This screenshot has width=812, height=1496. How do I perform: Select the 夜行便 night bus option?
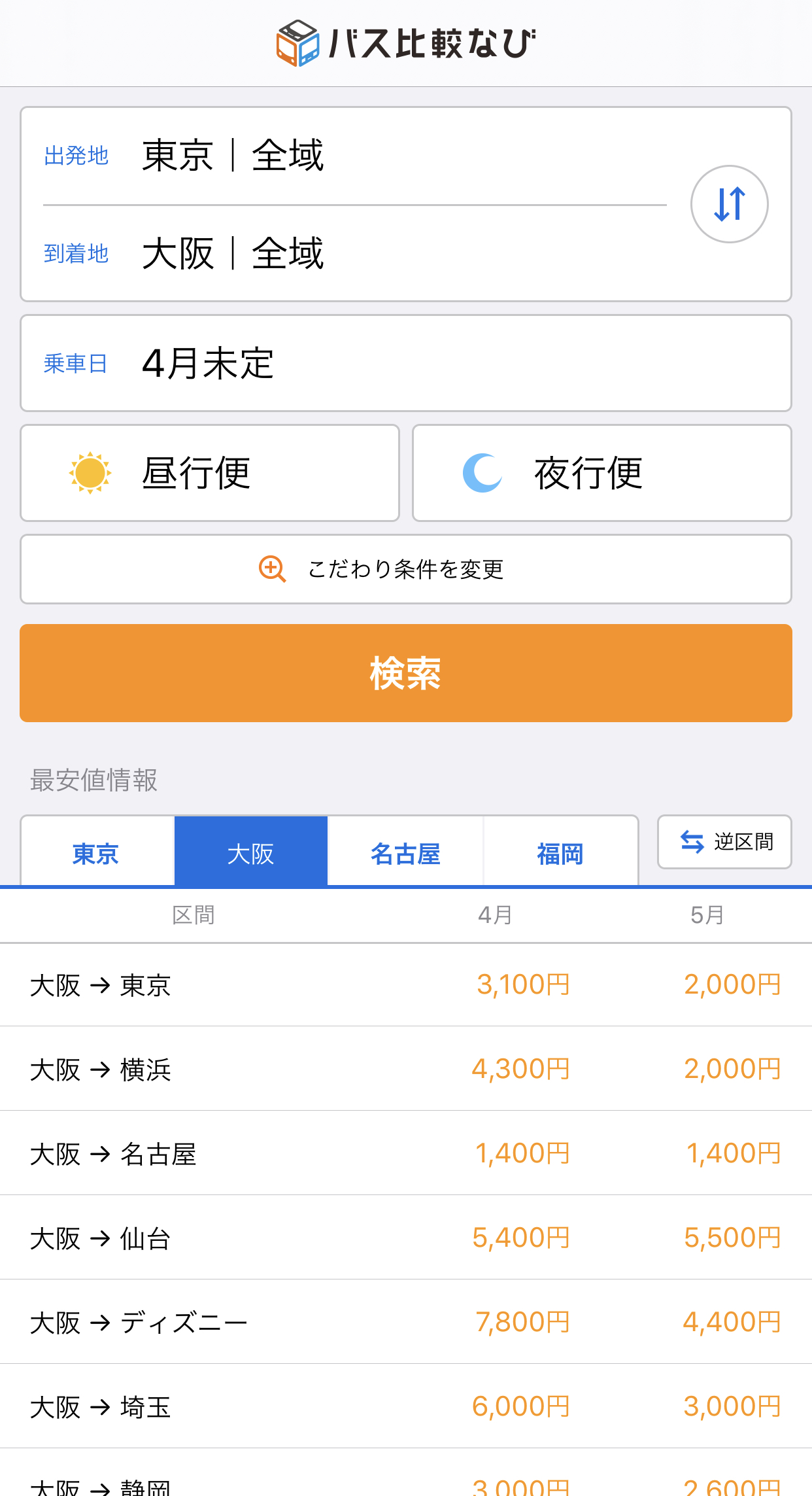coord(601,473)
